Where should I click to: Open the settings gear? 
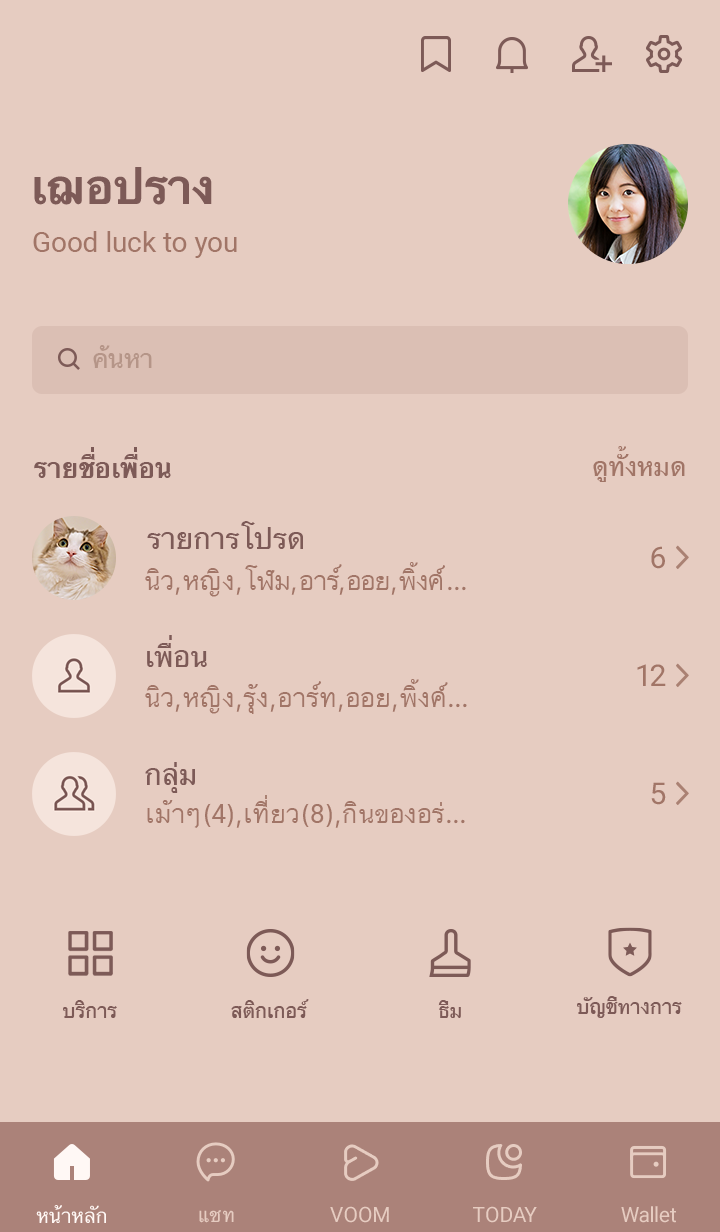(x=664, y=55)
